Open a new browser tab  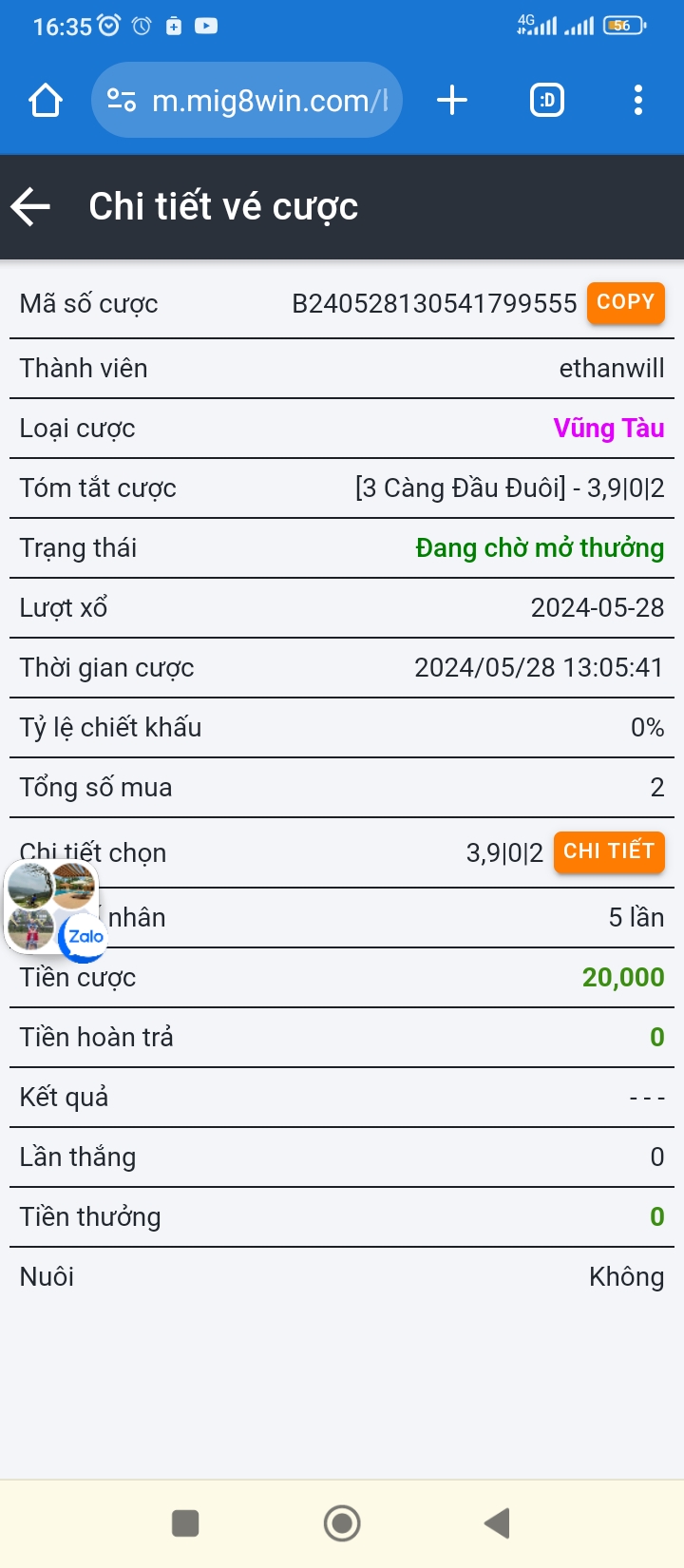click(452, 100)
